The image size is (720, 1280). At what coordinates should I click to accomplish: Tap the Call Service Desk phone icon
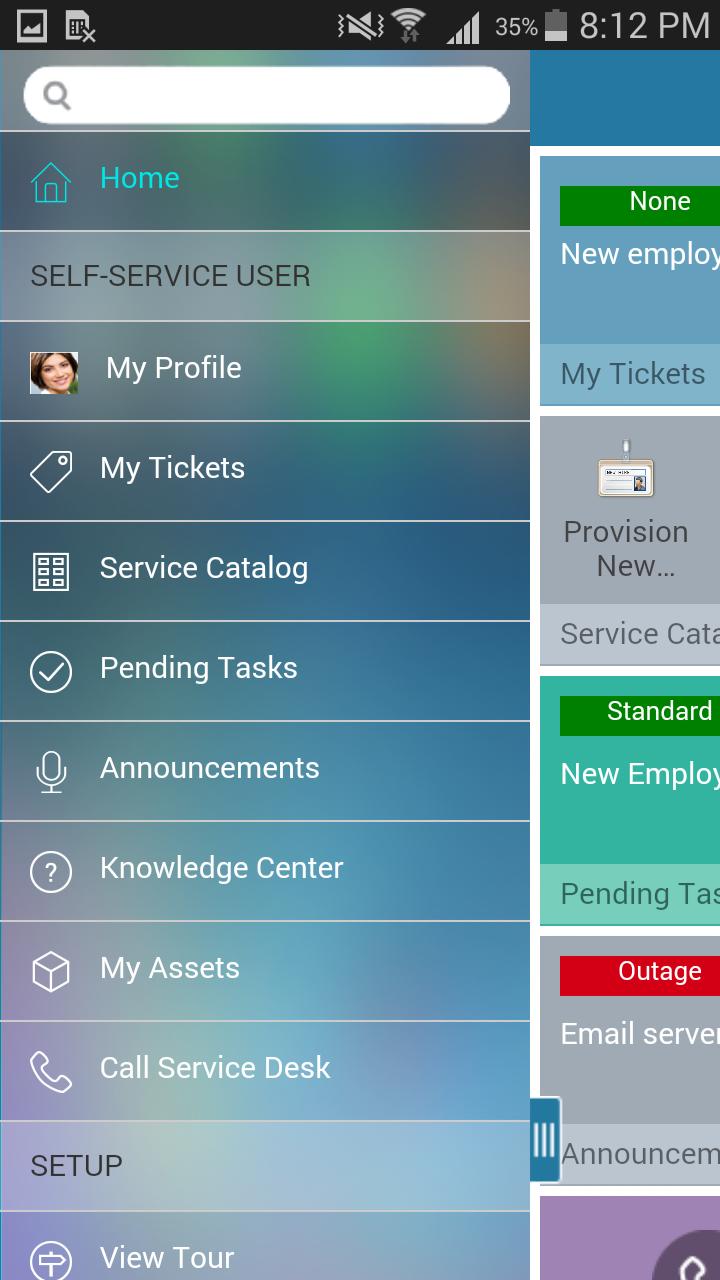(51, 1070)
